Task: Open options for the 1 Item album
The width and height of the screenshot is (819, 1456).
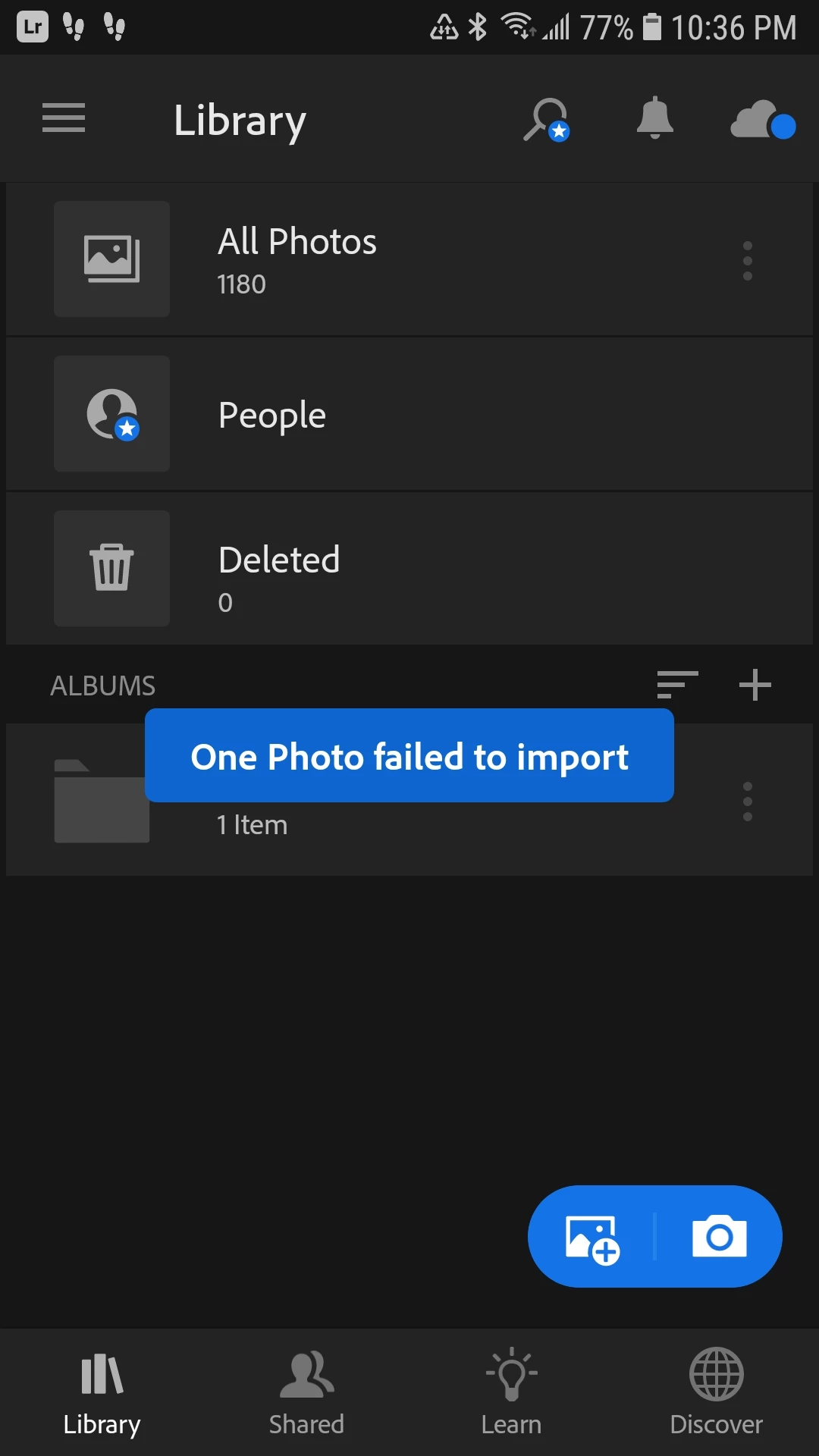Action: [747, 802]
